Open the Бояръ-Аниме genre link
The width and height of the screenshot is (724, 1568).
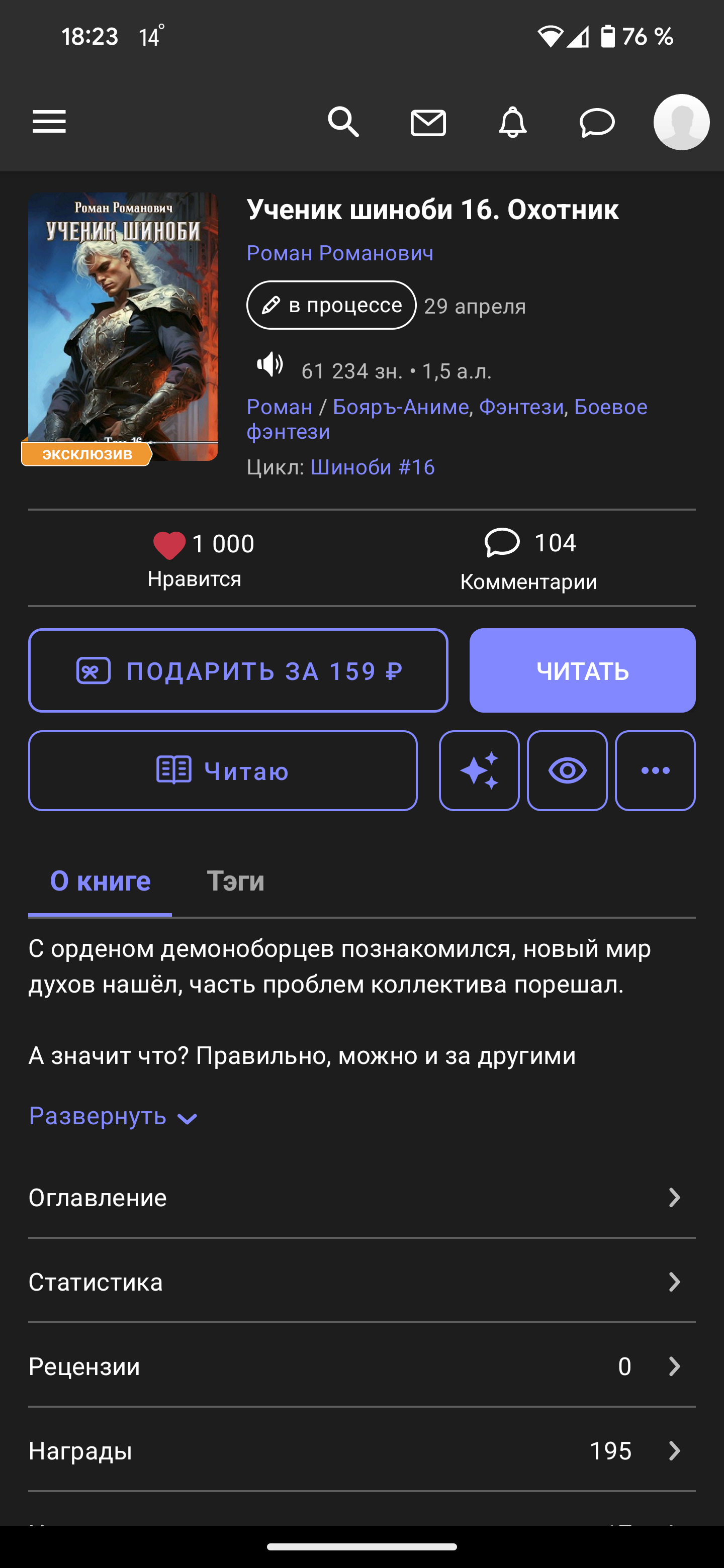click(x=401, y=407)
